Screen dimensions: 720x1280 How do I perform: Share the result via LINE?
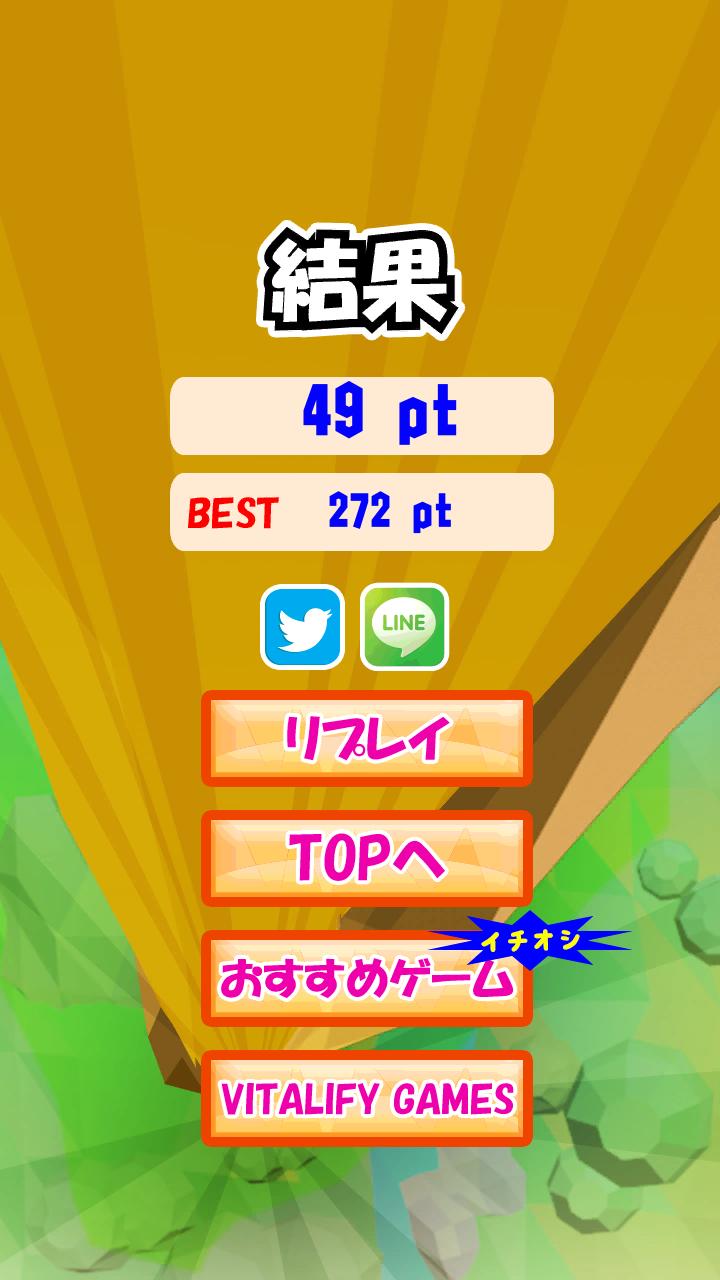[x=404, y=627]
